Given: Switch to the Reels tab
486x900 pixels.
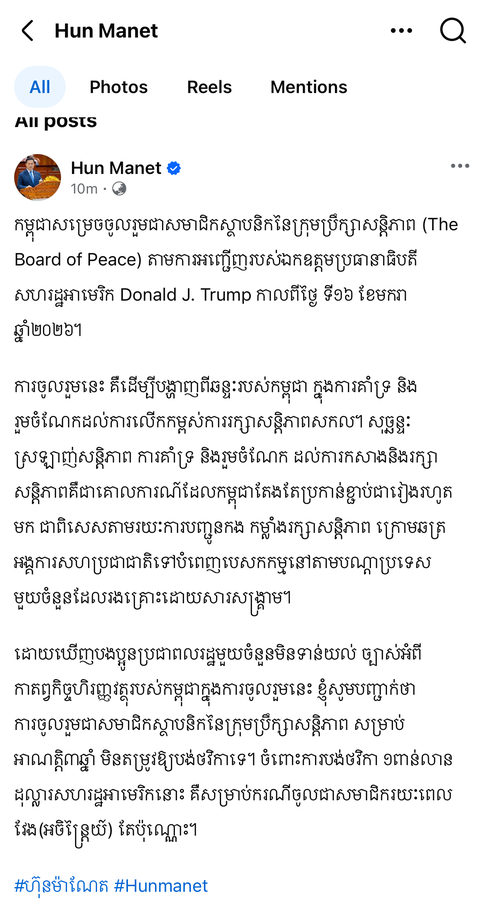Looking at the screenshot, I should (x=209, y=87).
